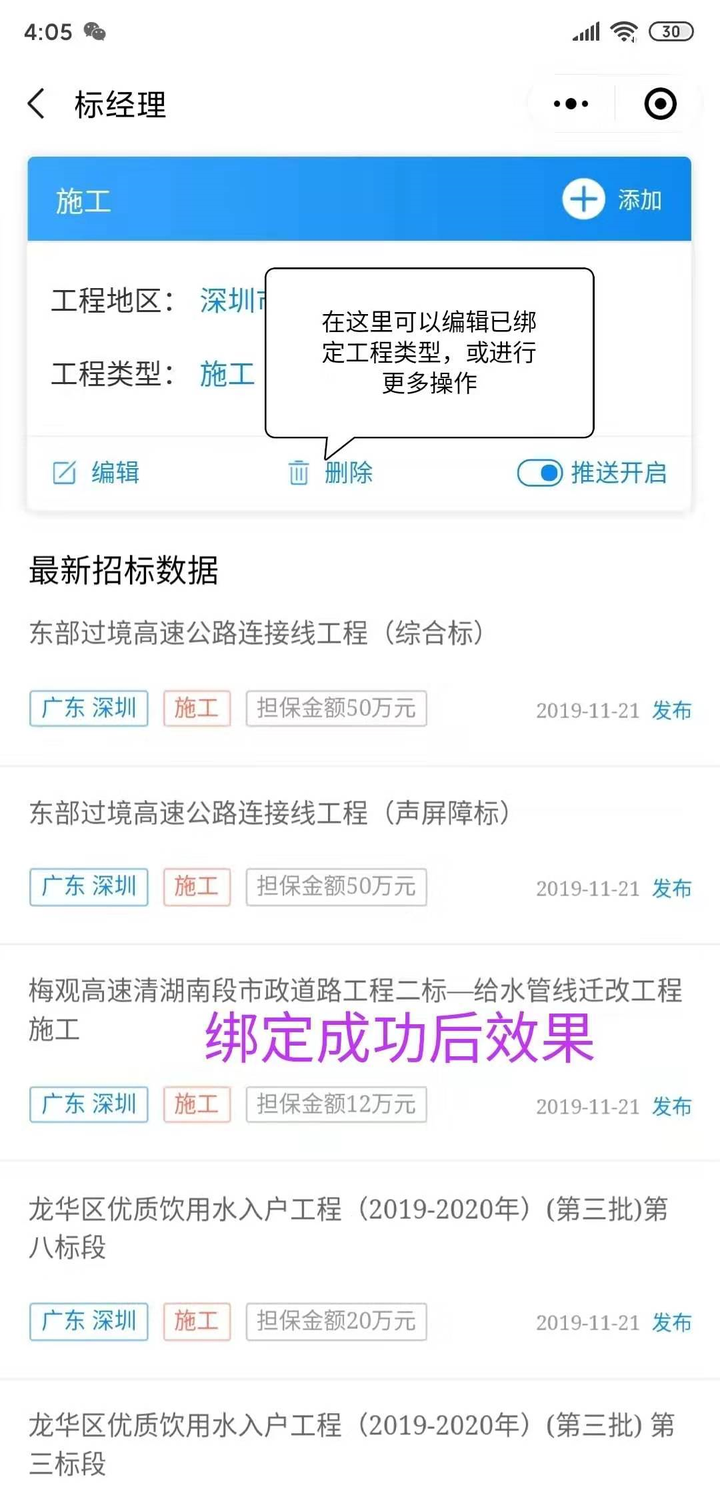Viewport: 720px width, 1499px height.
Task: Tap 添加 to add a project type
Action: [x=613, y=200]
